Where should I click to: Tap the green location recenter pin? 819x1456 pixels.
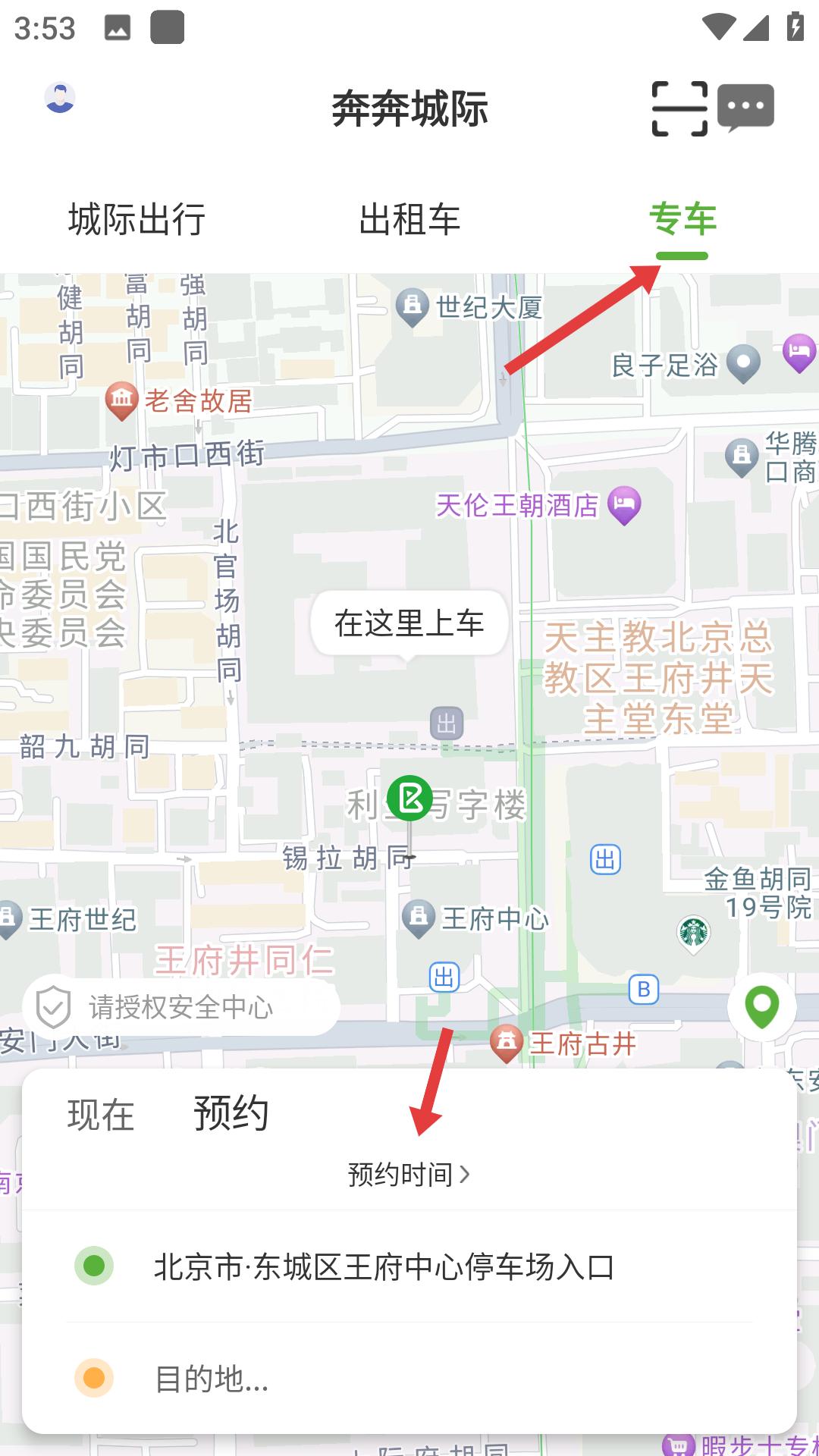tap(764, 1006)
